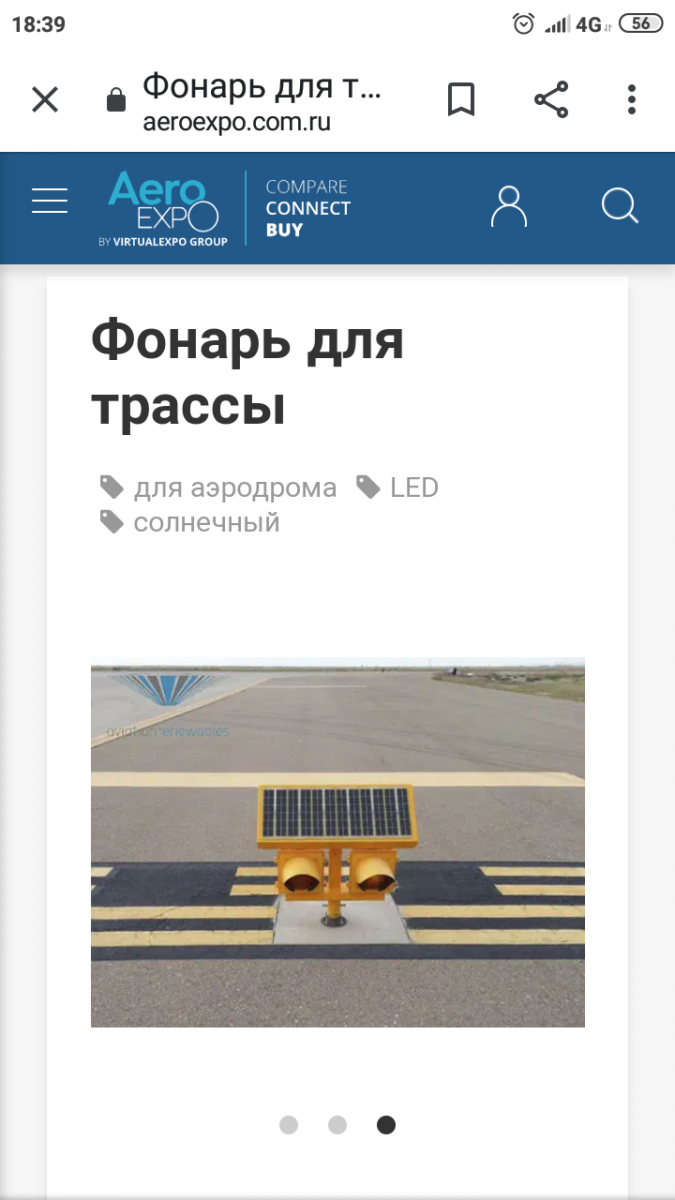Open the browser overflow menu
This screenshot has width=675, height=1200.
632,100
